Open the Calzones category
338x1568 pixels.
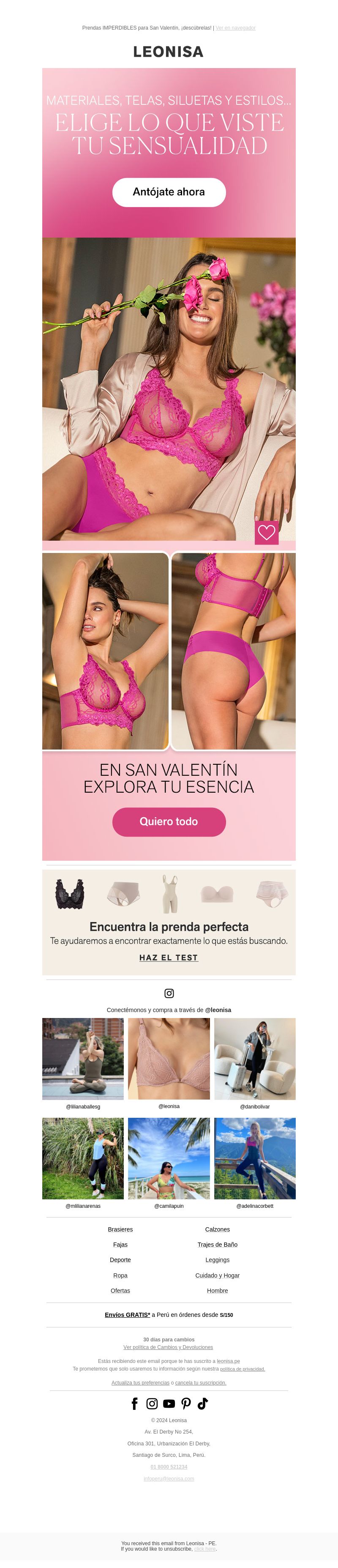point(218,1229)
